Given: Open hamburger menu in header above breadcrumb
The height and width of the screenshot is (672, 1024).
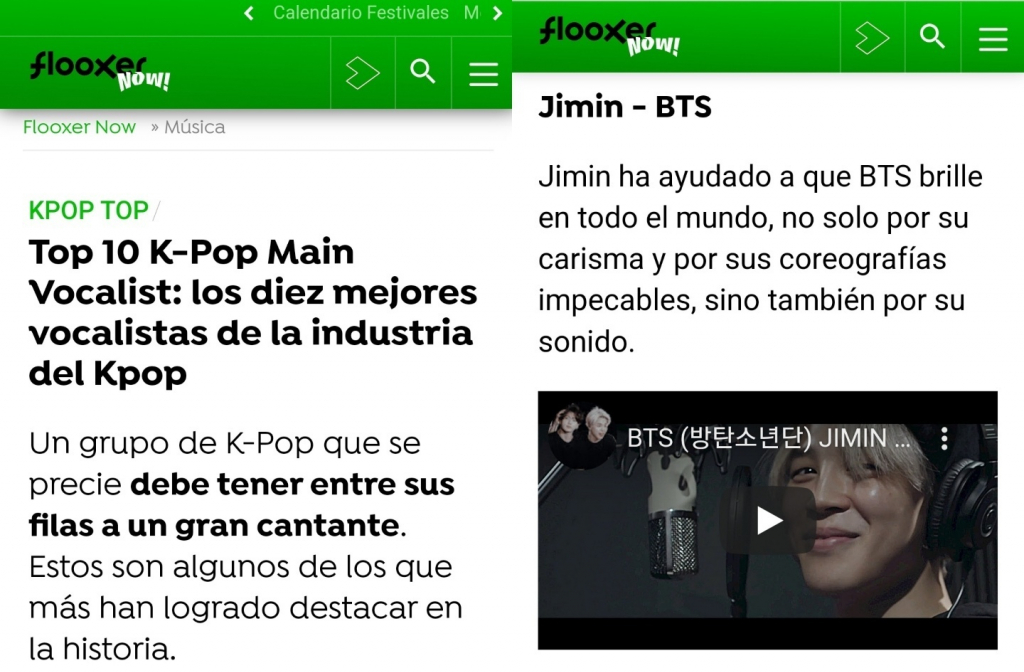Looking at the screenshot, I should 483,73.
